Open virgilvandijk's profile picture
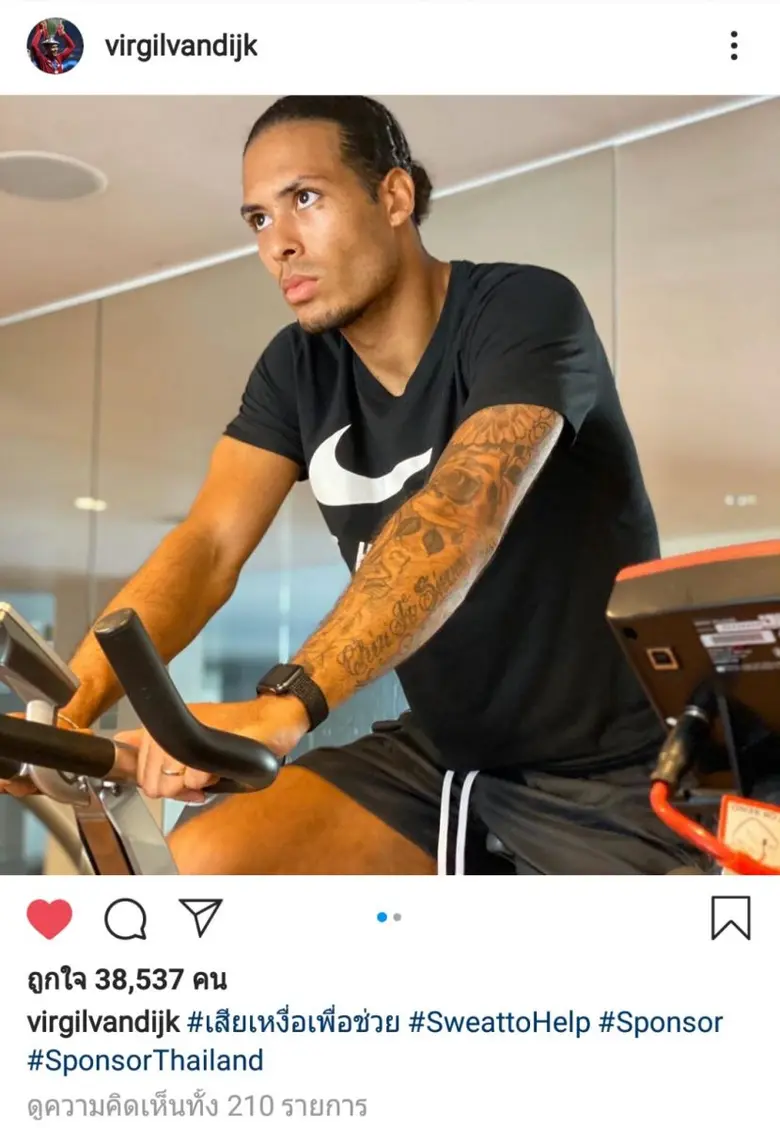 (55, 46)
